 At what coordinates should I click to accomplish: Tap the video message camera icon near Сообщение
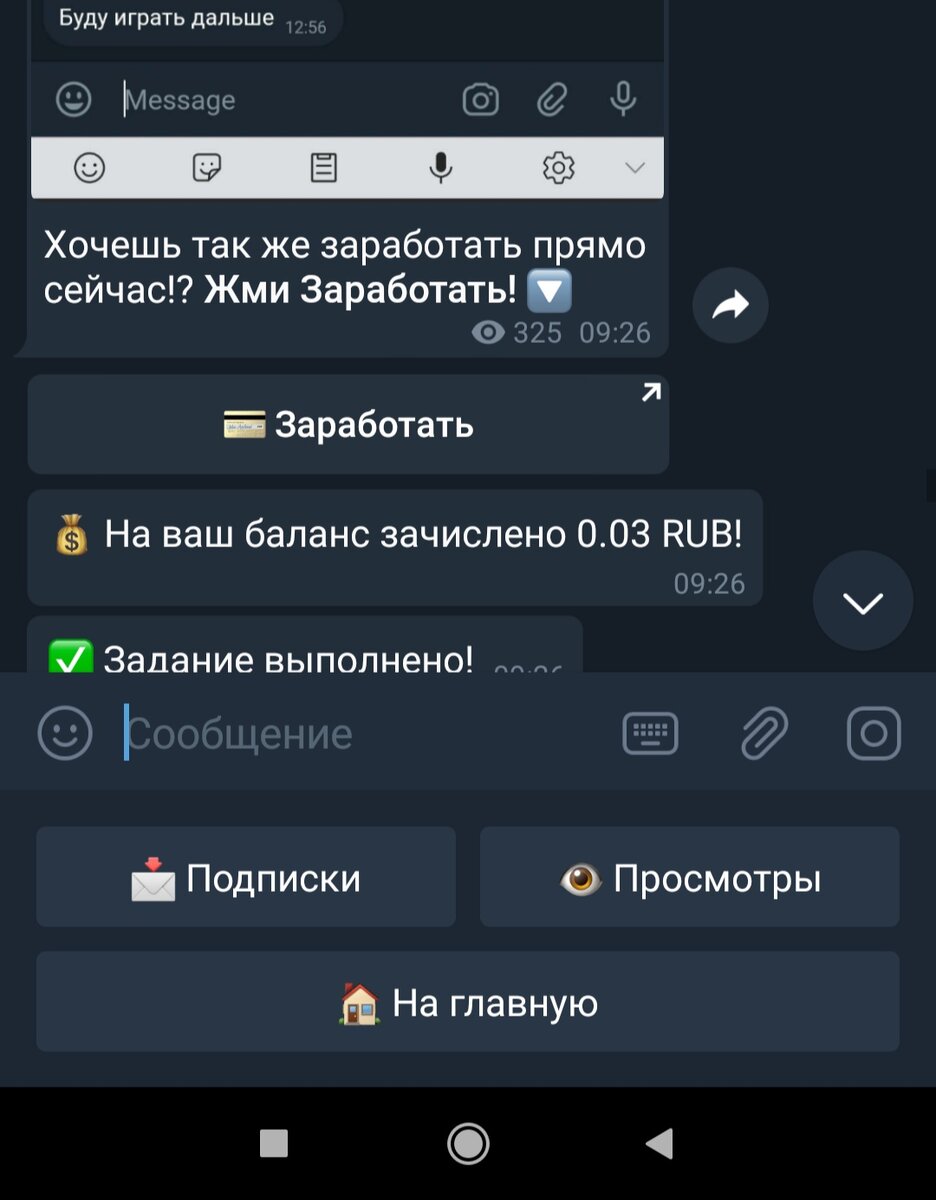873,732
